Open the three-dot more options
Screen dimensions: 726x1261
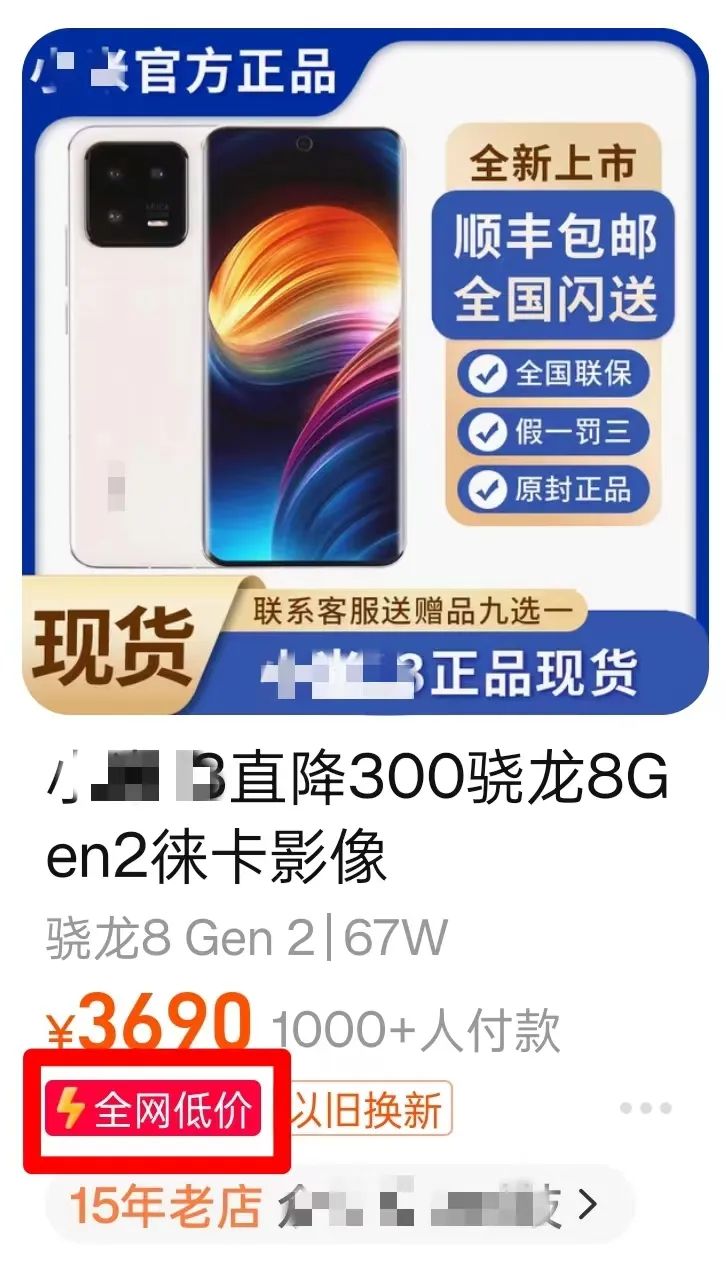(645, 1108)
